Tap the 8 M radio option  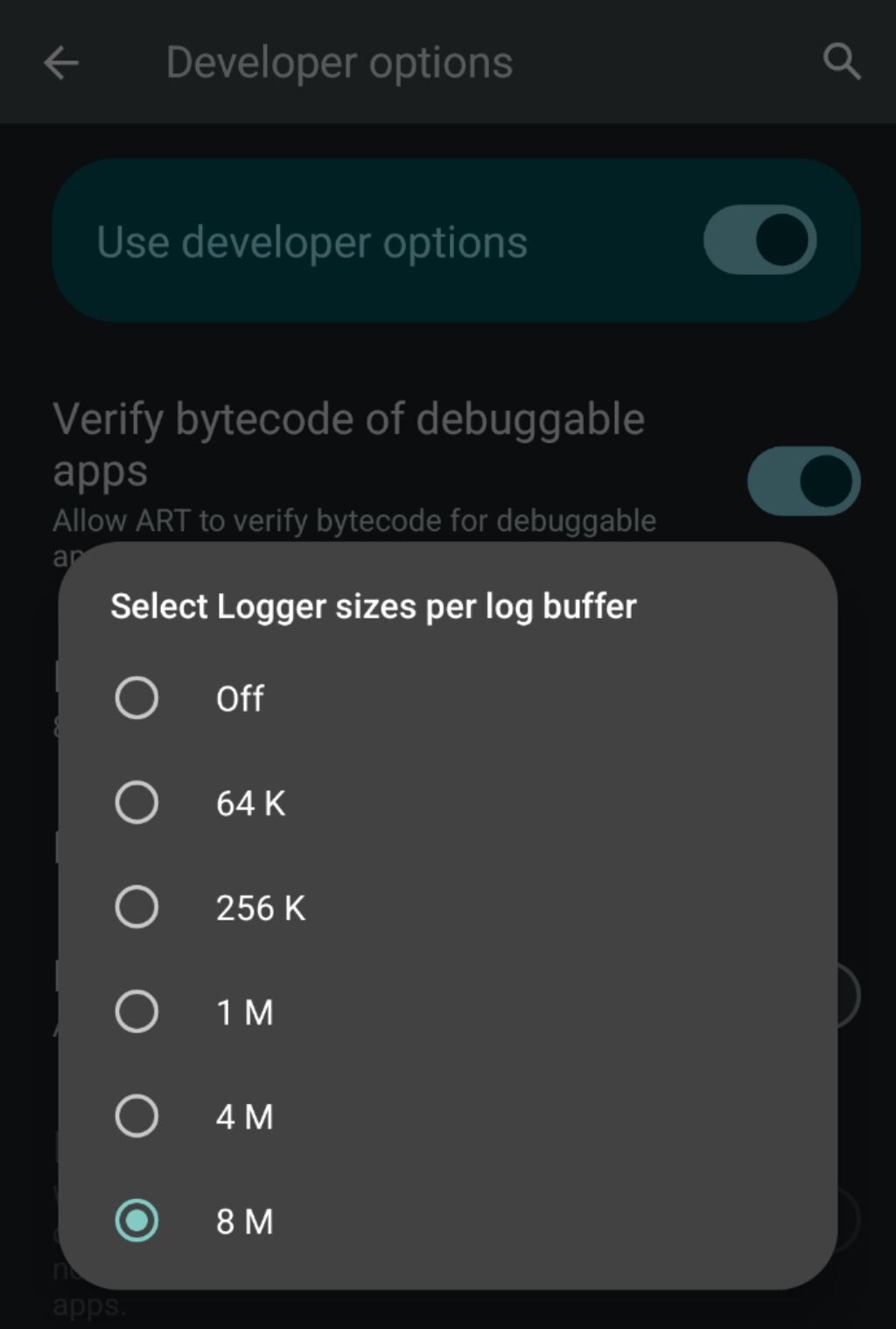coord(137,1221)
